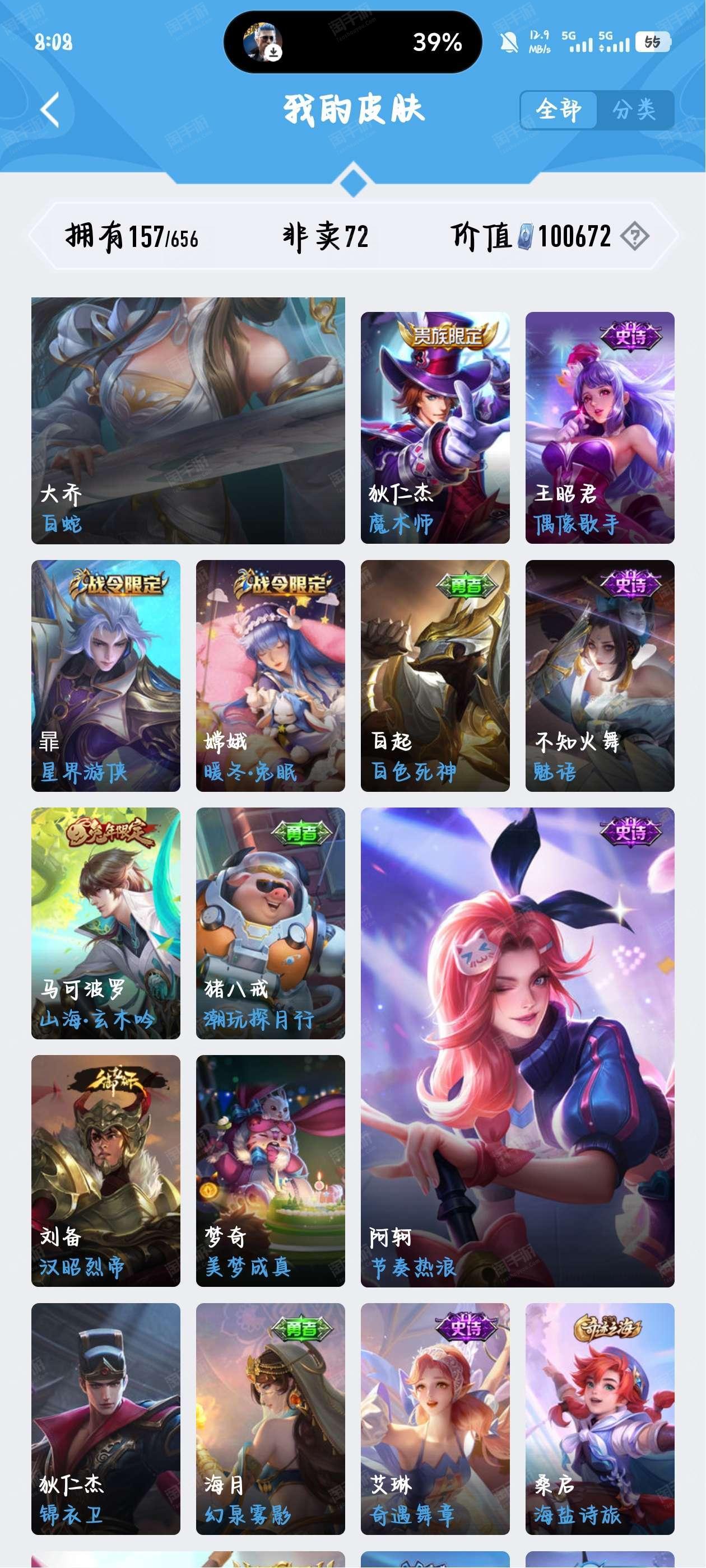View 不知火舞 魅语 skin card
Image resolution: width=706 pixels, height=1568 pixels.
600,676
